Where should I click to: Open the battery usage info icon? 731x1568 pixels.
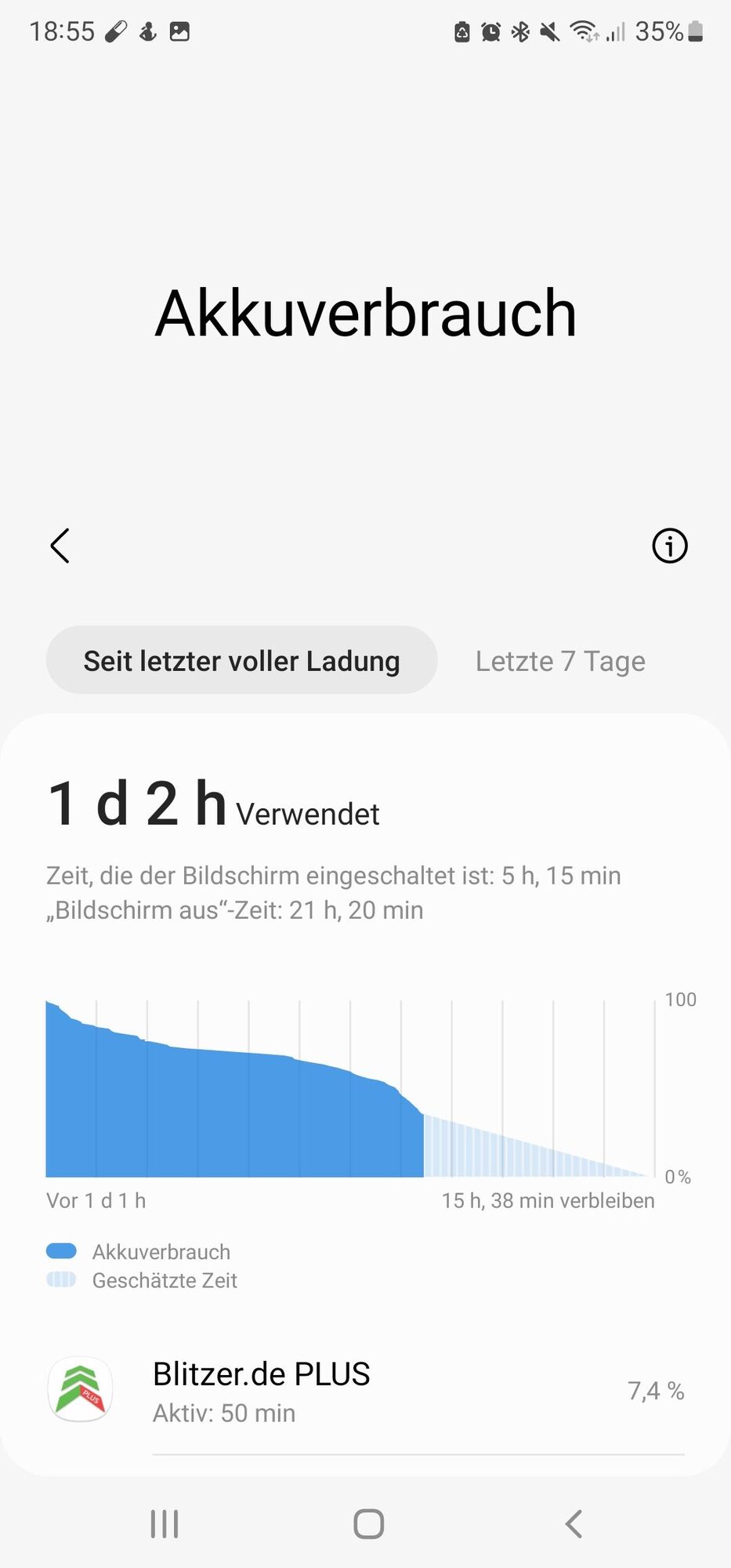coord(669,546)
